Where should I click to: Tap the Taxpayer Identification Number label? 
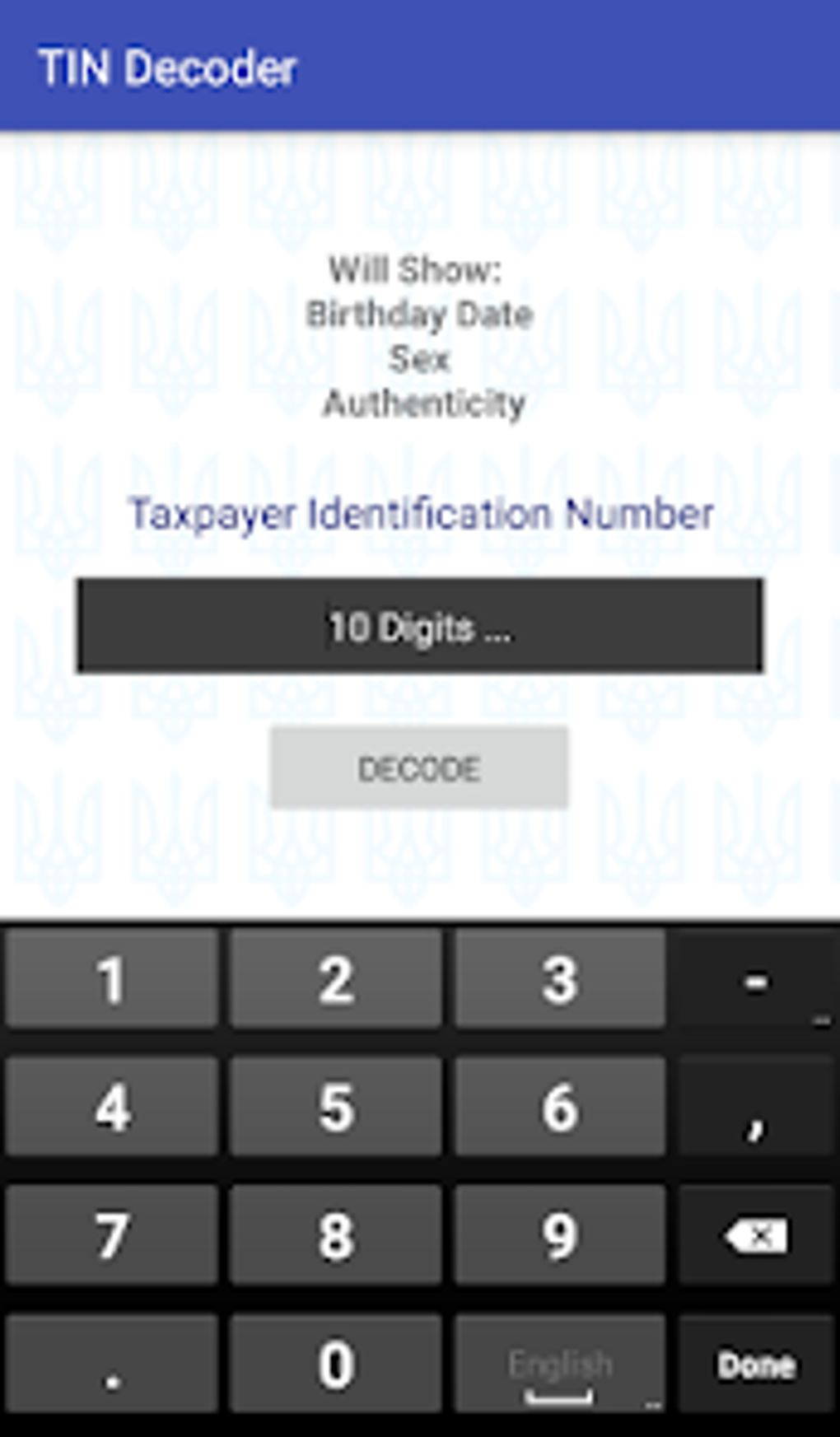[421, 513]
